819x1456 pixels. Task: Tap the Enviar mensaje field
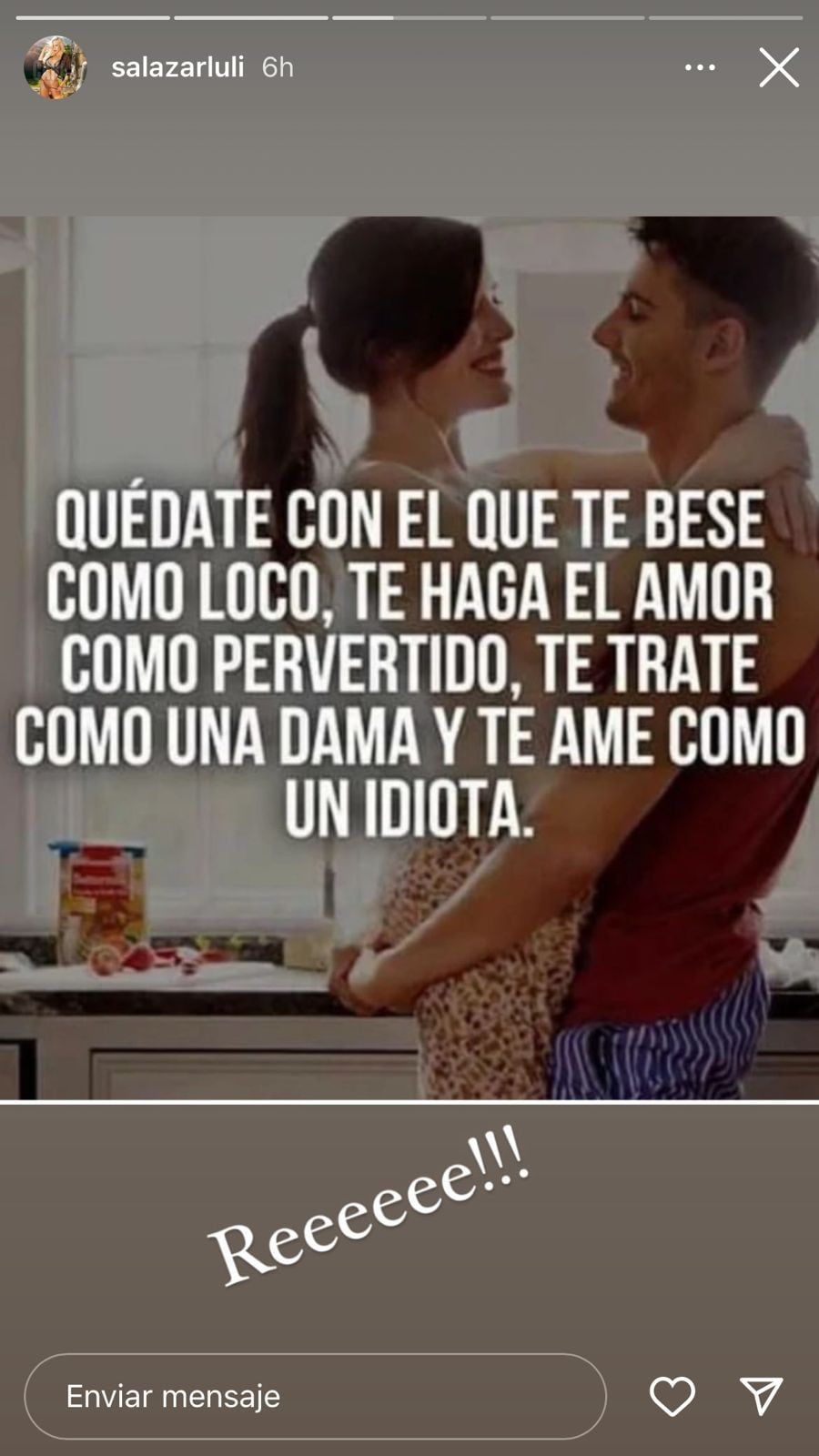pos(315,1396)
